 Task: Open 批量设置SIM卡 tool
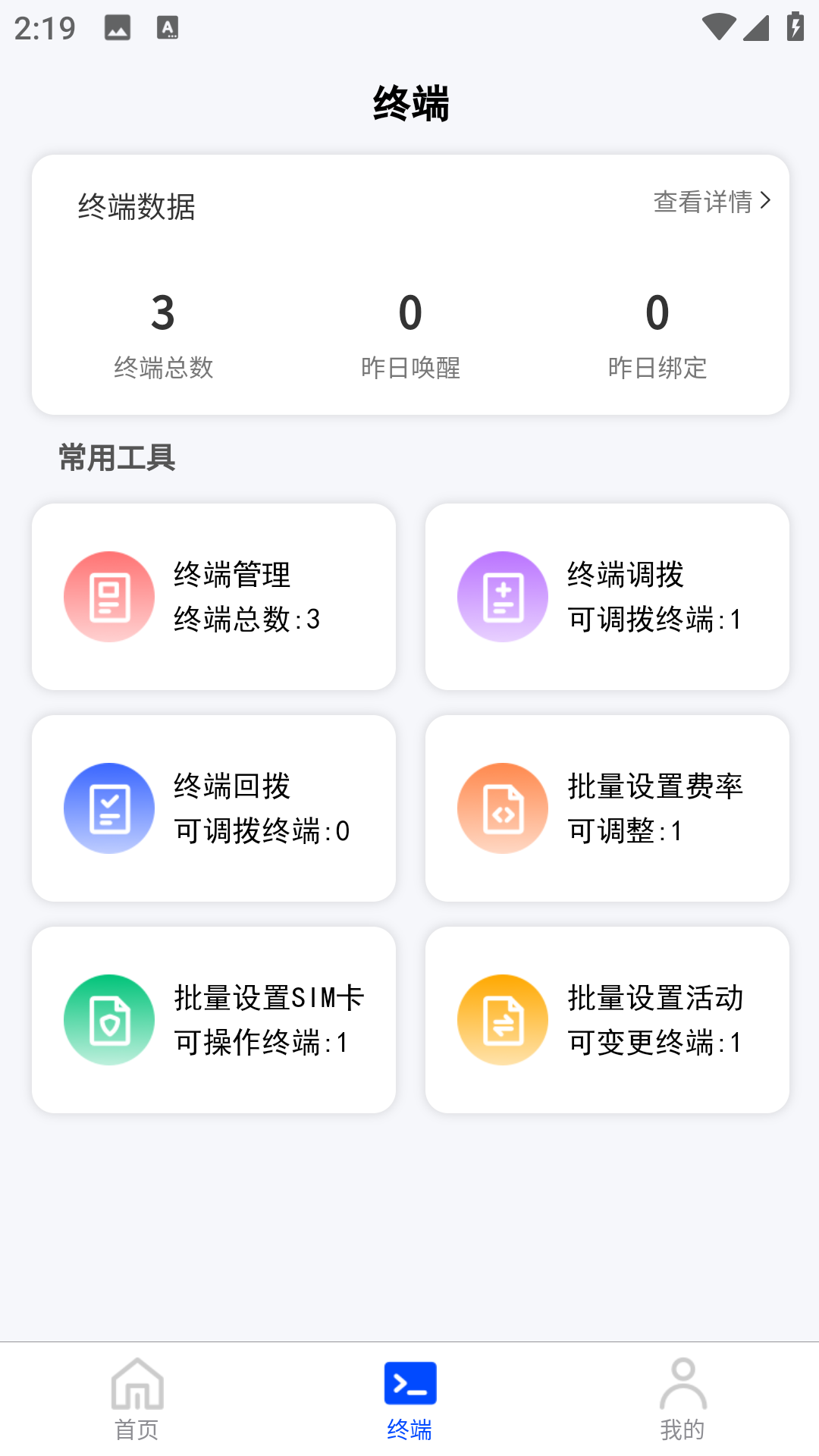pyautogui.click(x=214, y=1020)
